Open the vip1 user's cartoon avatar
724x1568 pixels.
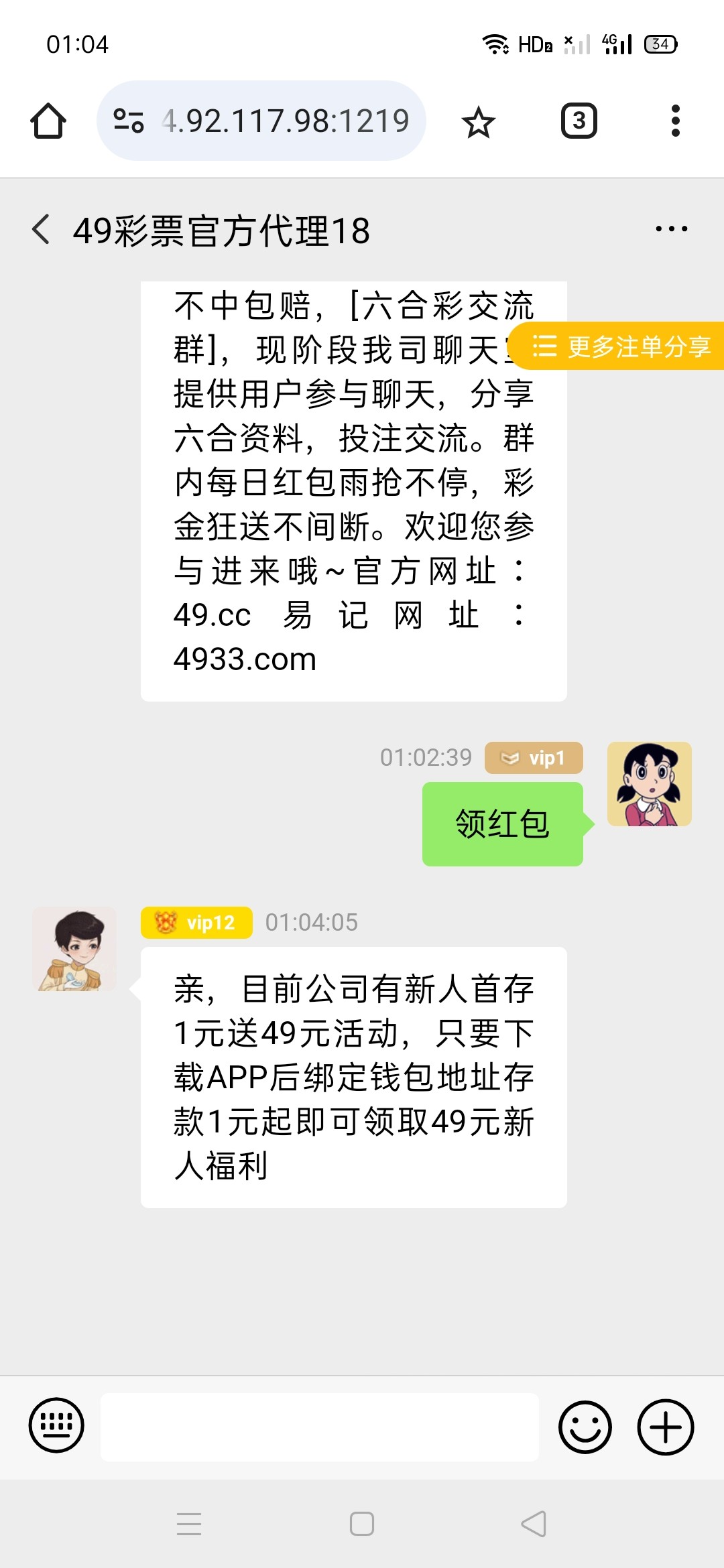[x=649, y=784]
